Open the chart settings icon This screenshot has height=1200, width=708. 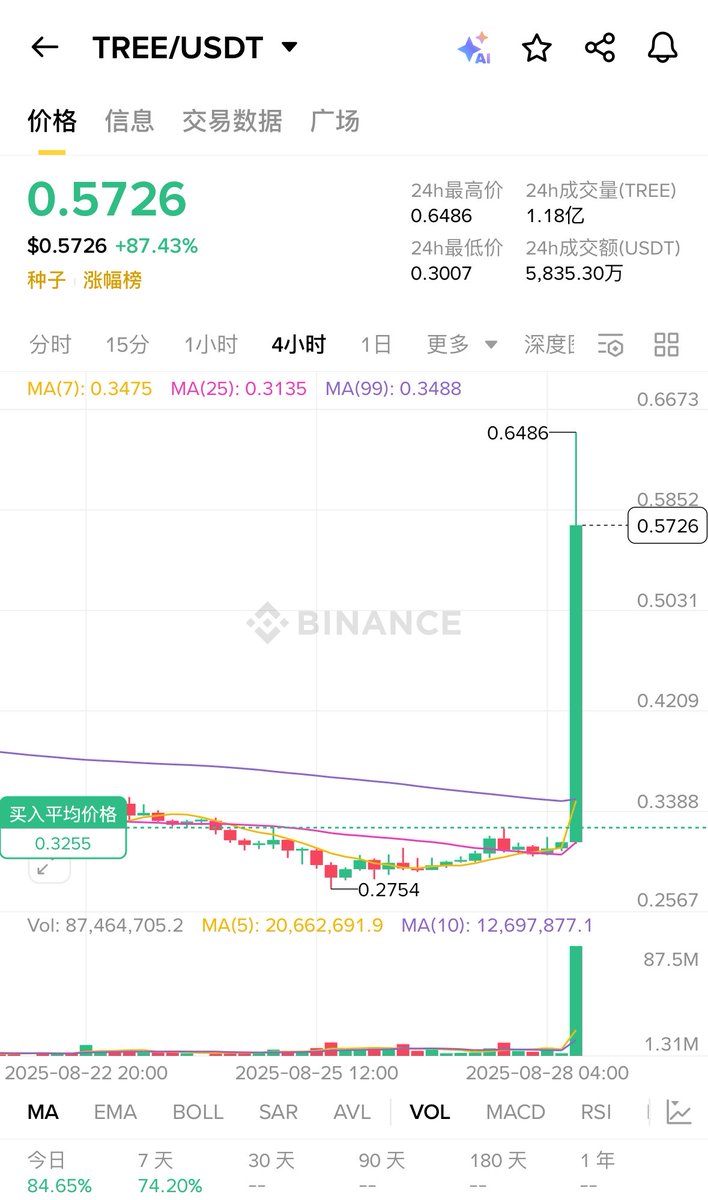click(x=611, y=345)
